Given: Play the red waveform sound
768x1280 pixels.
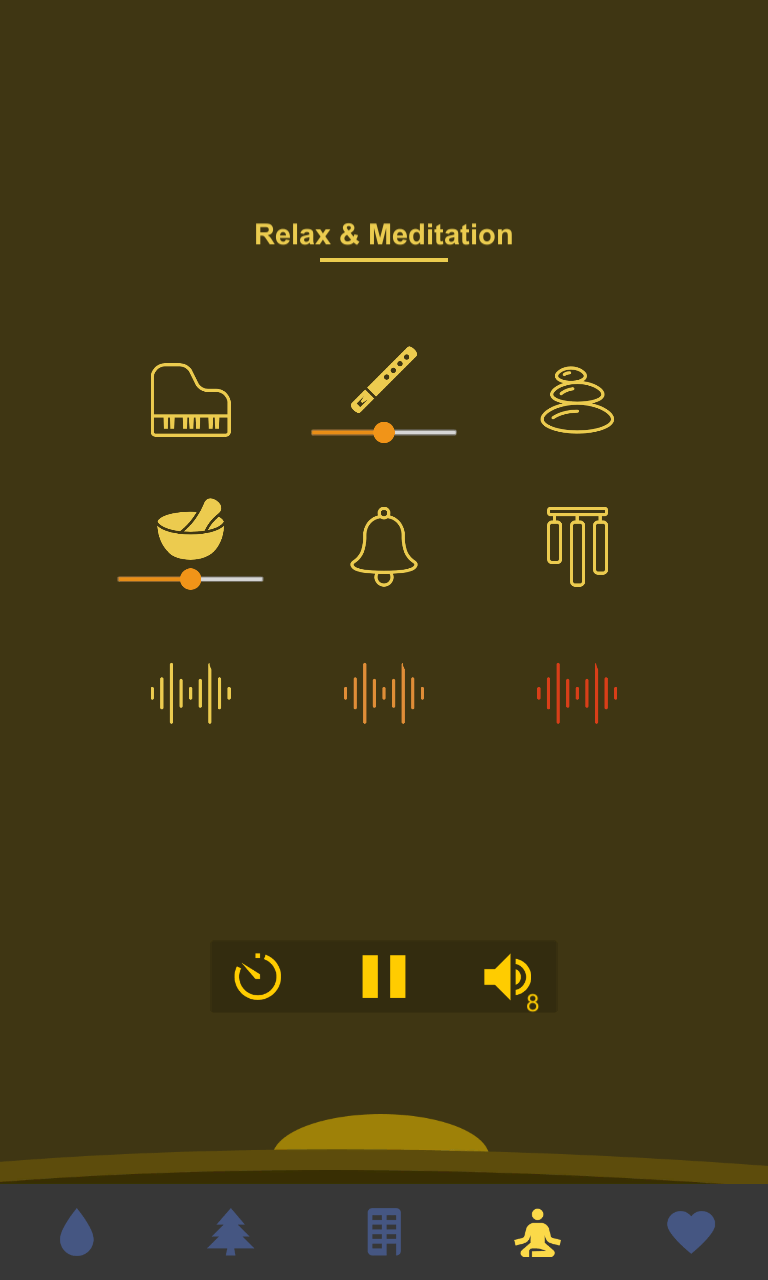Looking at the screenshot, I should pyautogui.click(x=577, y=693).
